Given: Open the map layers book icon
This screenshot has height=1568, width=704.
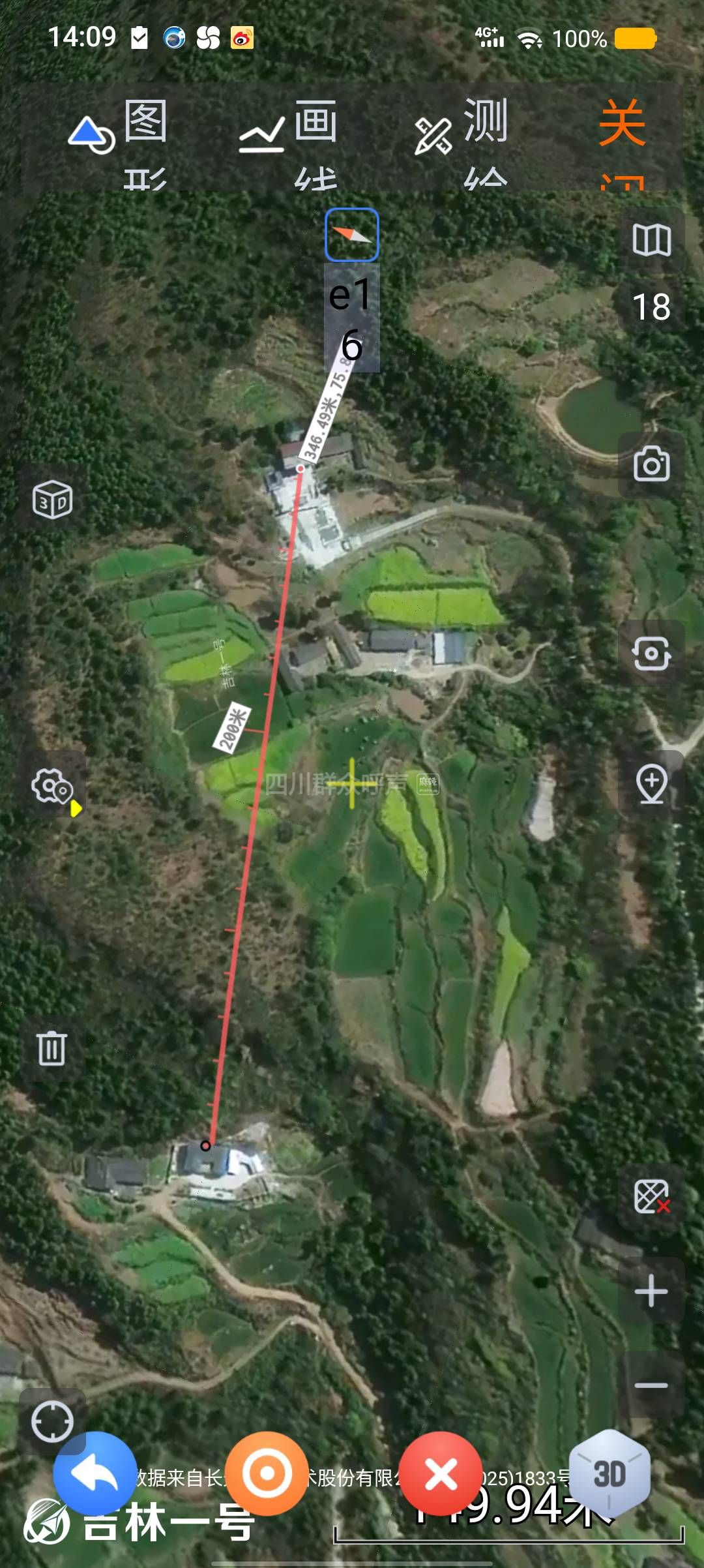Looking at the screenshot, I should 651,239.
